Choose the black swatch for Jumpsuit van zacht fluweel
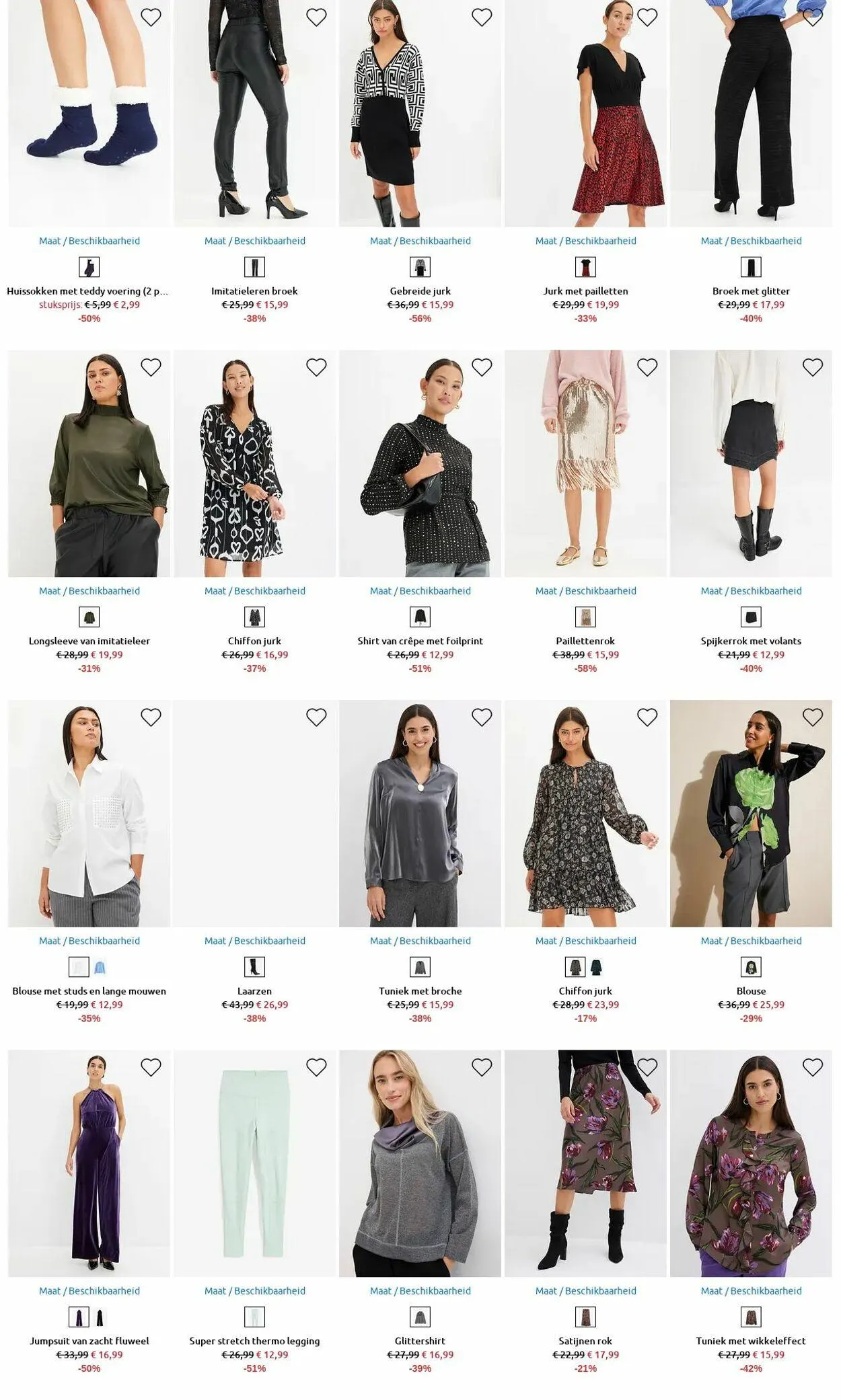 [100, 1317]
